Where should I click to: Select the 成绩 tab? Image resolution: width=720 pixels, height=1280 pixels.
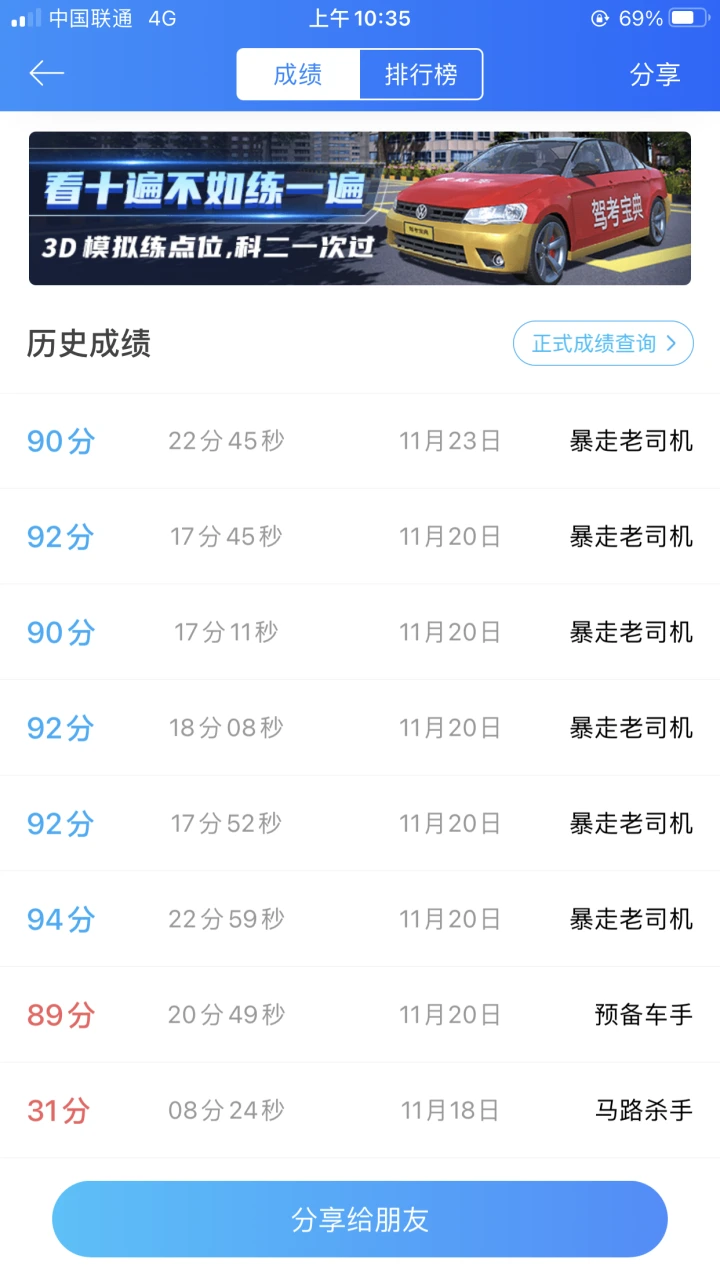pyautogui.click(x=298, y=75)
